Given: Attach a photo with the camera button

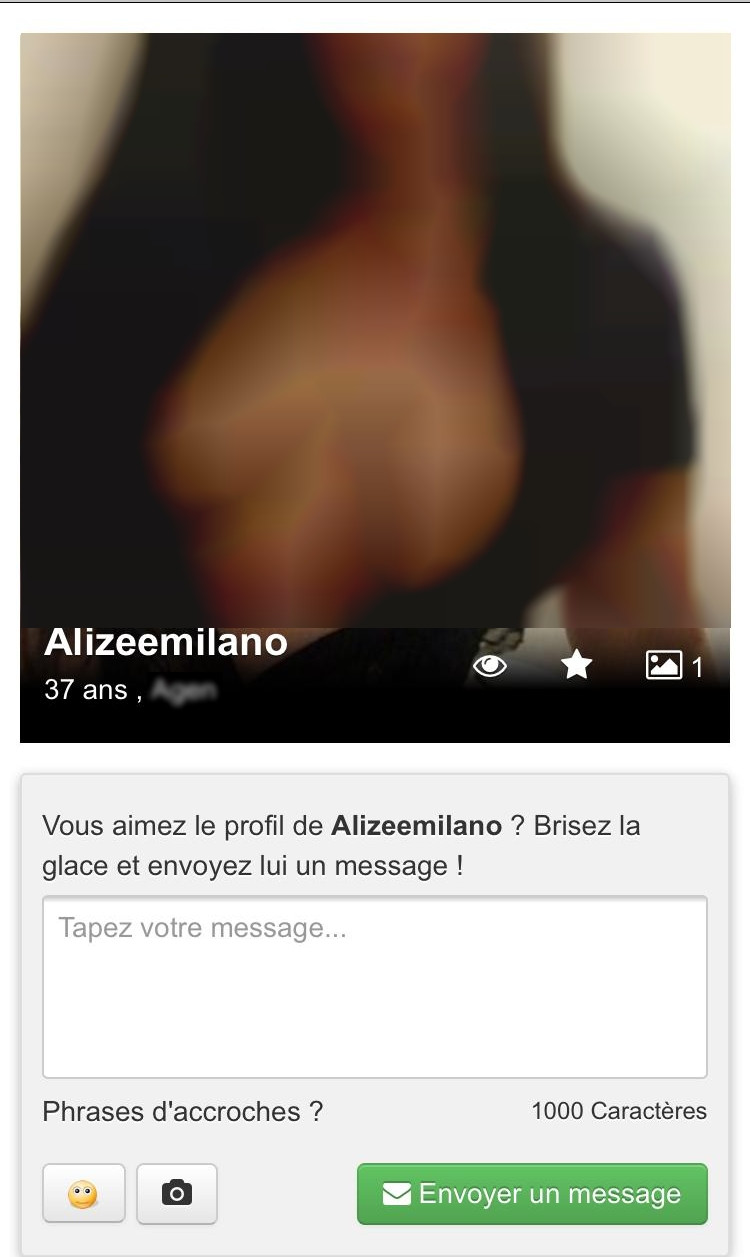Looking at the screenshot, I should click(x=177, y=1193).
